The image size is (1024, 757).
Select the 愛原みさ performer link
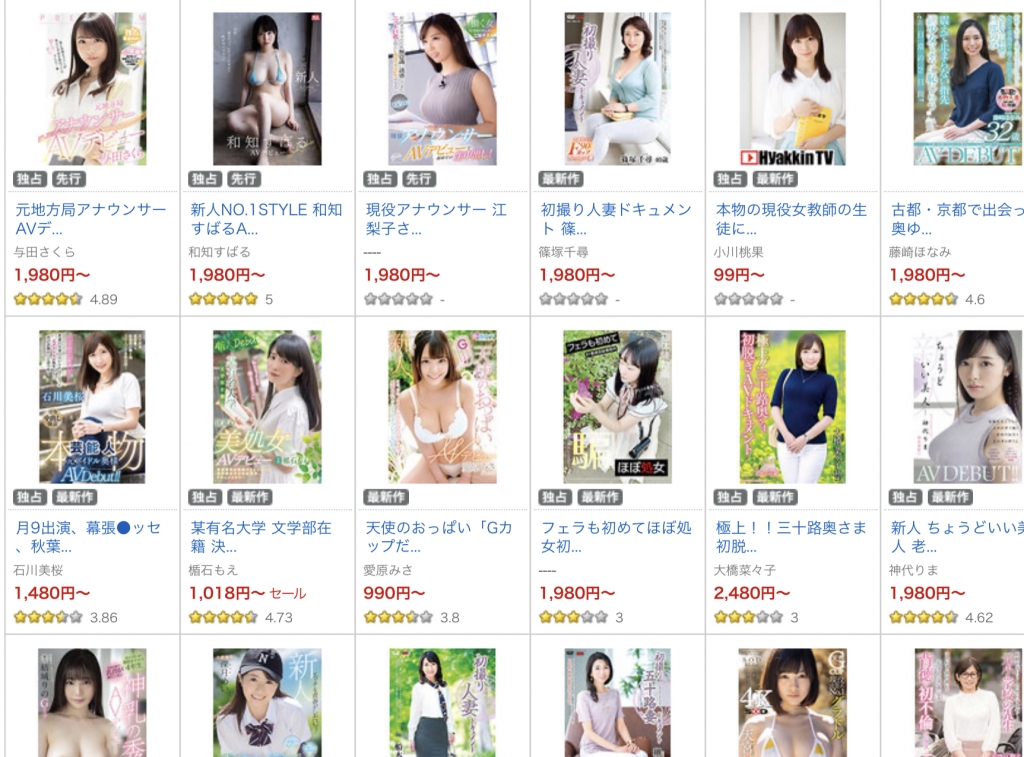pyautogui.click(x=388, y=570)
